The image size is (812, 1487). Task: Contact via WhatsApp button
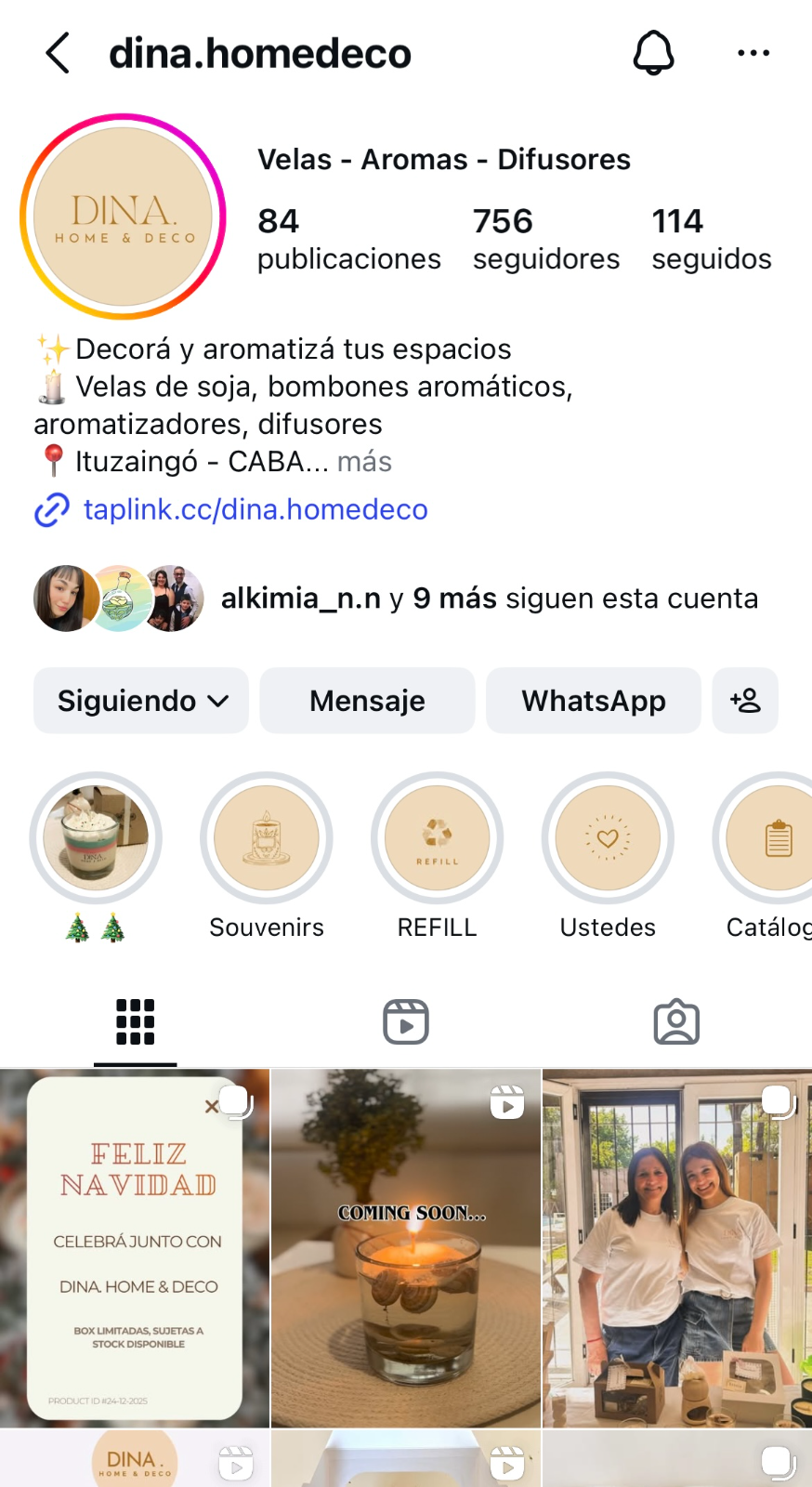click(x=593, y=701)
